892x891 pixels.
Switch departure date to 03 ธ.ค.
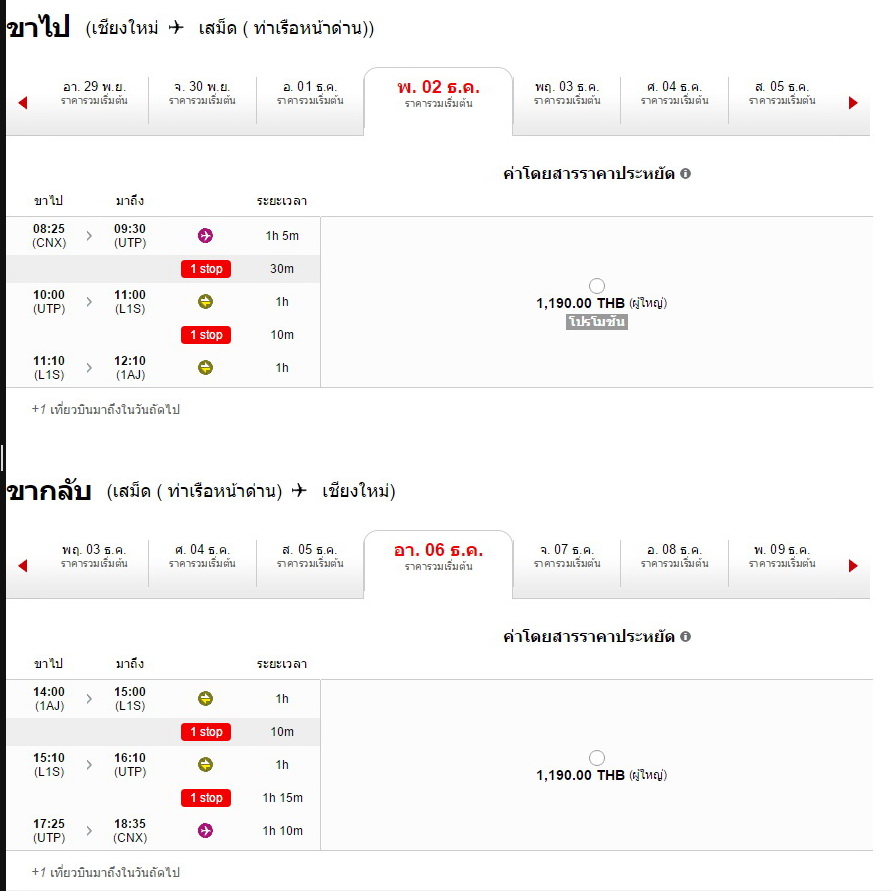click(x=567, y=93)
